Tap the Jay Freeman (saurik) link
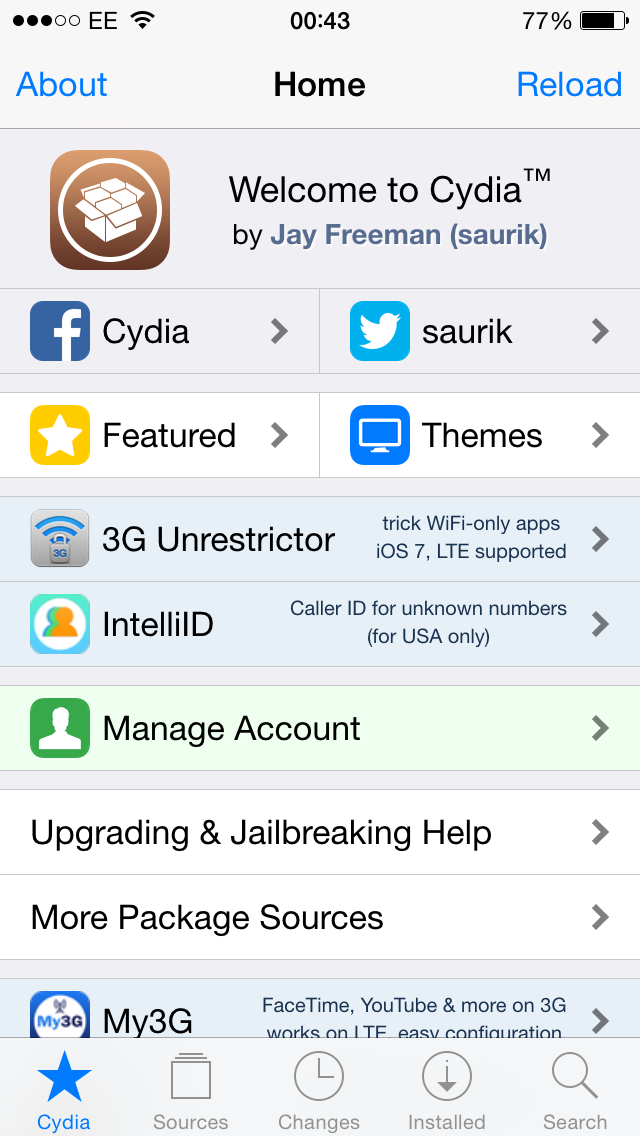This screenshot has height=1136, width=640. pos(409,235)
